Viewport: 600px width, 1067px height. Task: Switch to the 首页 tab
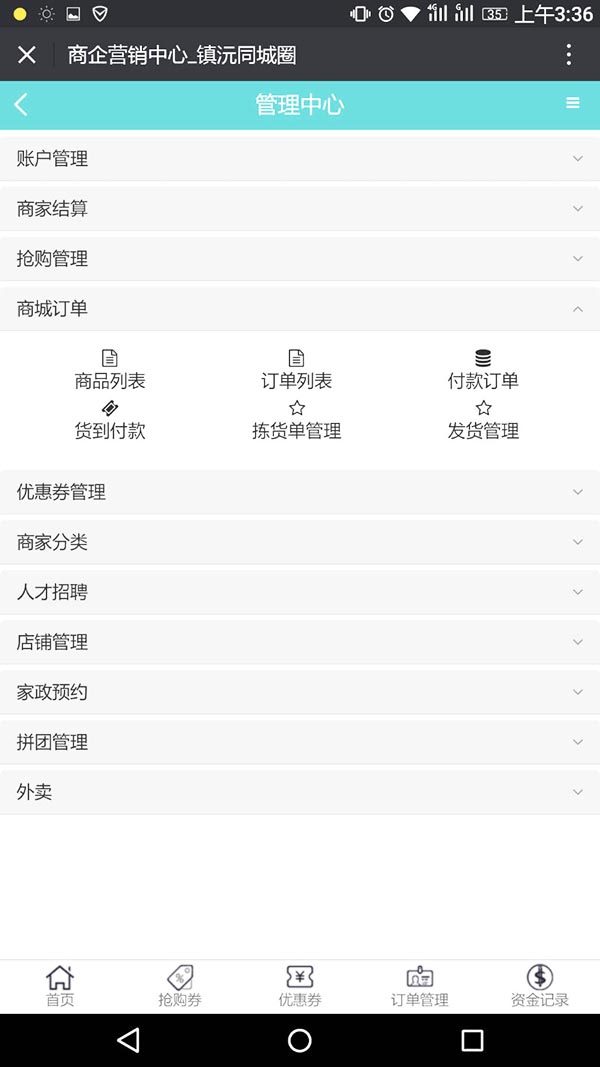click(x=60, y=986)
